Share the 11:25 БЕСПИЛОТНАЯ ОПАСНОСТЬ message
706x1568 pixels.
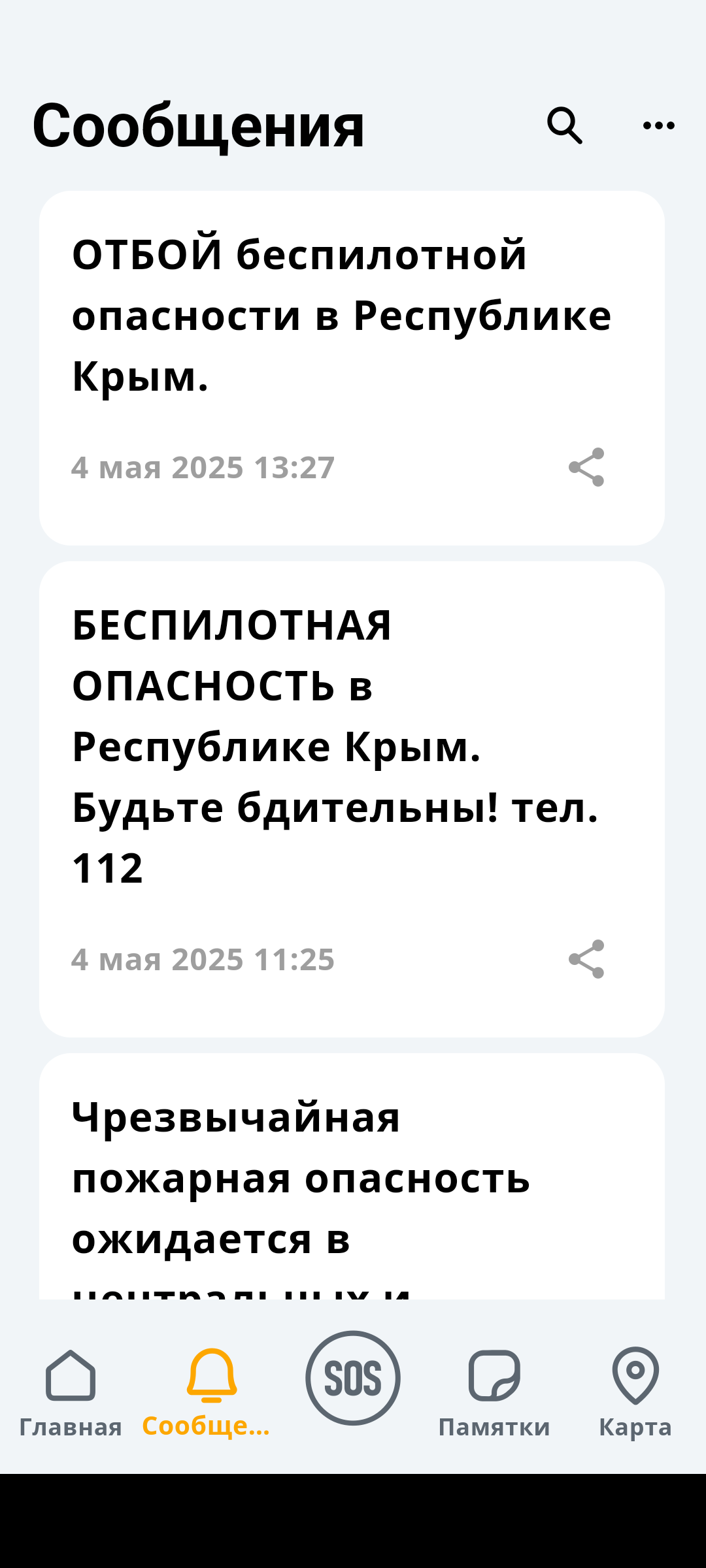pos(586,959)
